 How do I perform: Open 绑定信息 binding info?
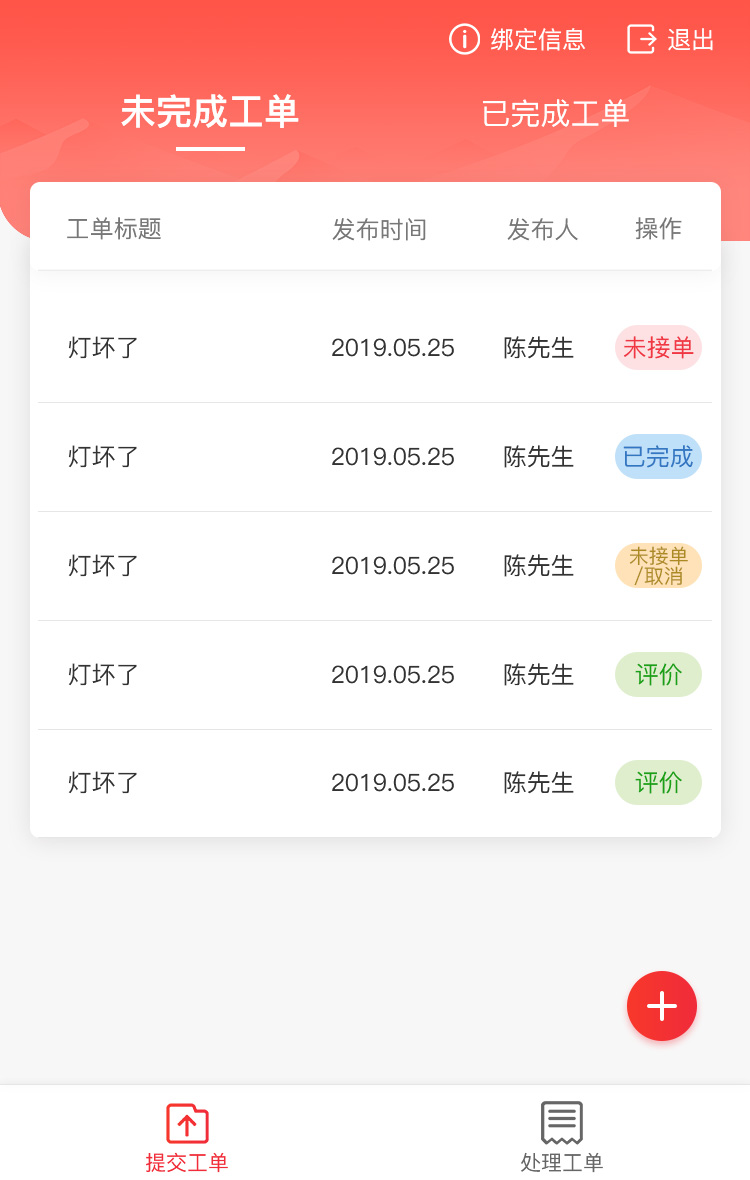coord(518,40)
